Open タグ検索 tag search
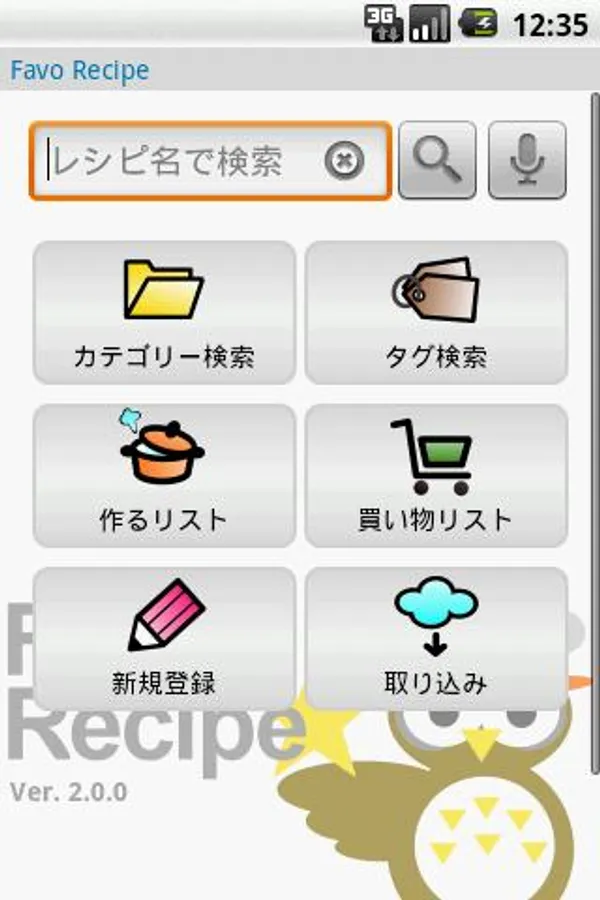This screenshot has height=900, width=600. tap(436, 312)
